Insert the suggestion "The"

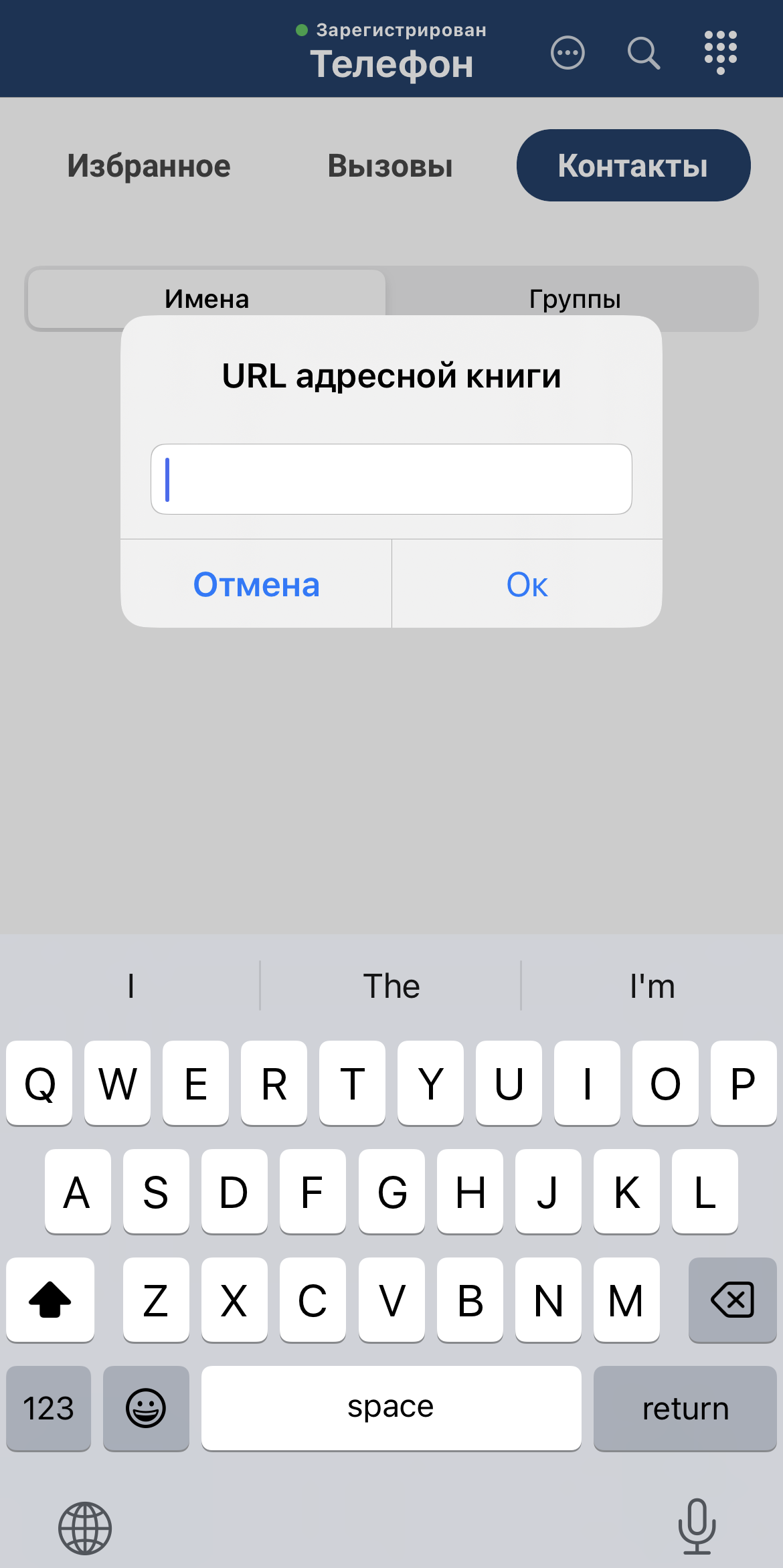pos(391,986)
